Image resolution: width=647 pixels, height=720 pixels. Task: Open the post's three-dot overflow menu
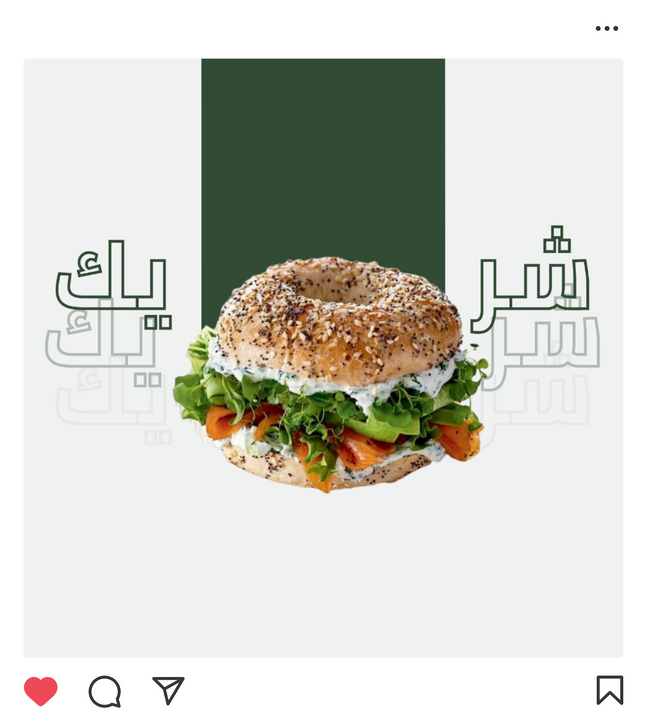click(606, 28)
